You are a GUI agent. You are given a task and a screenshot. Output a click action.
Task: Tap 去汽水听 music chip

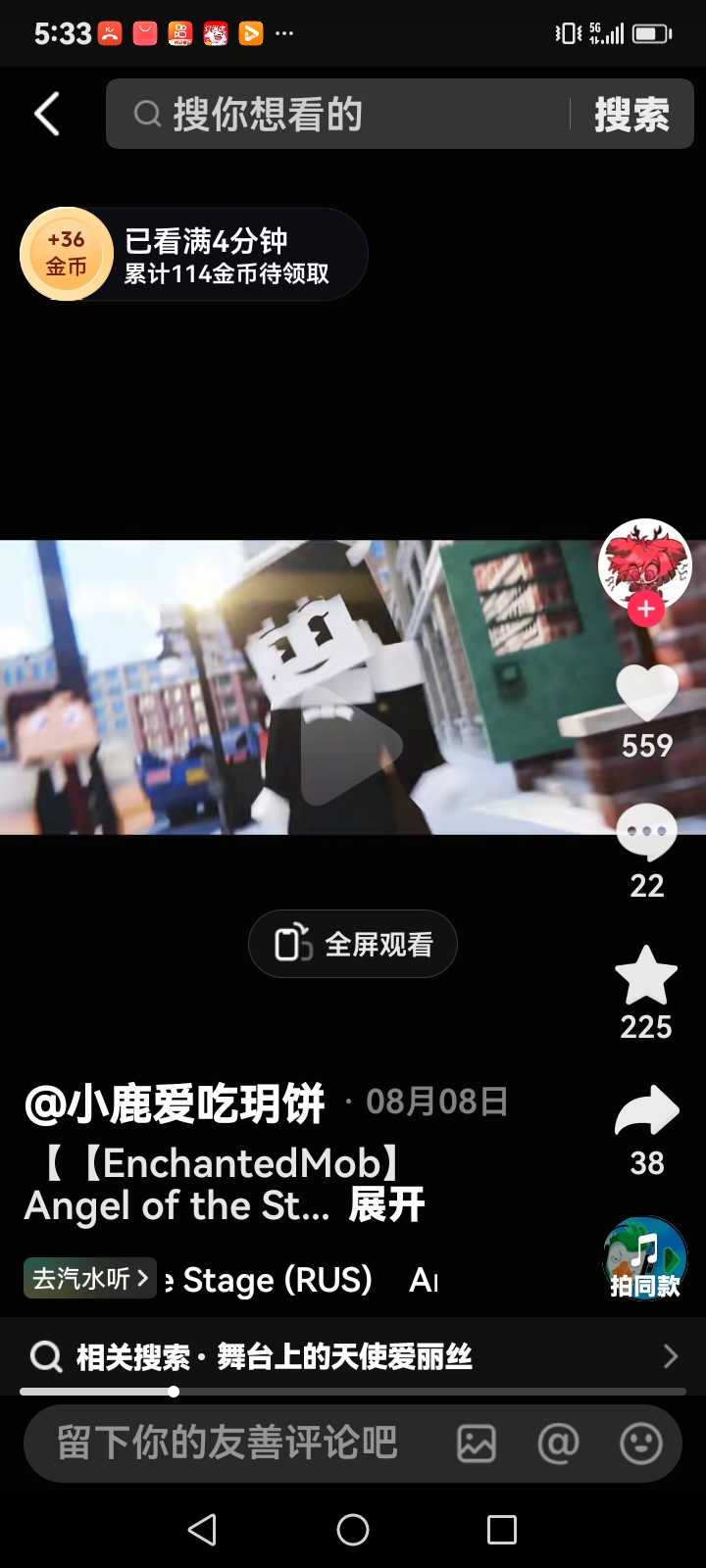pos(90,1278)
